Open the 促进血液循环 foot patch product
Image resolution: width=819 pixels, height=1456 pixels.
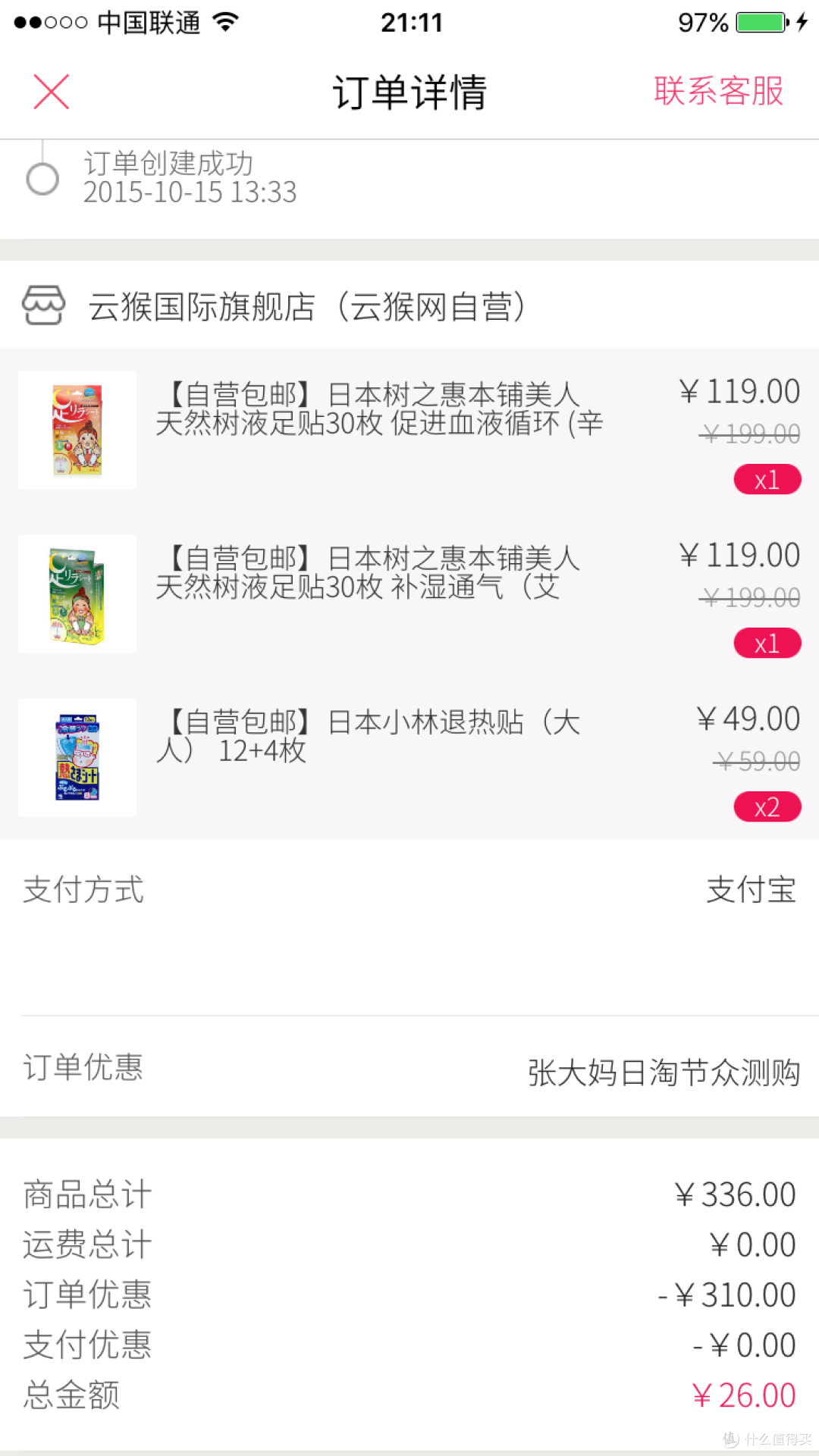coord(379,409)
